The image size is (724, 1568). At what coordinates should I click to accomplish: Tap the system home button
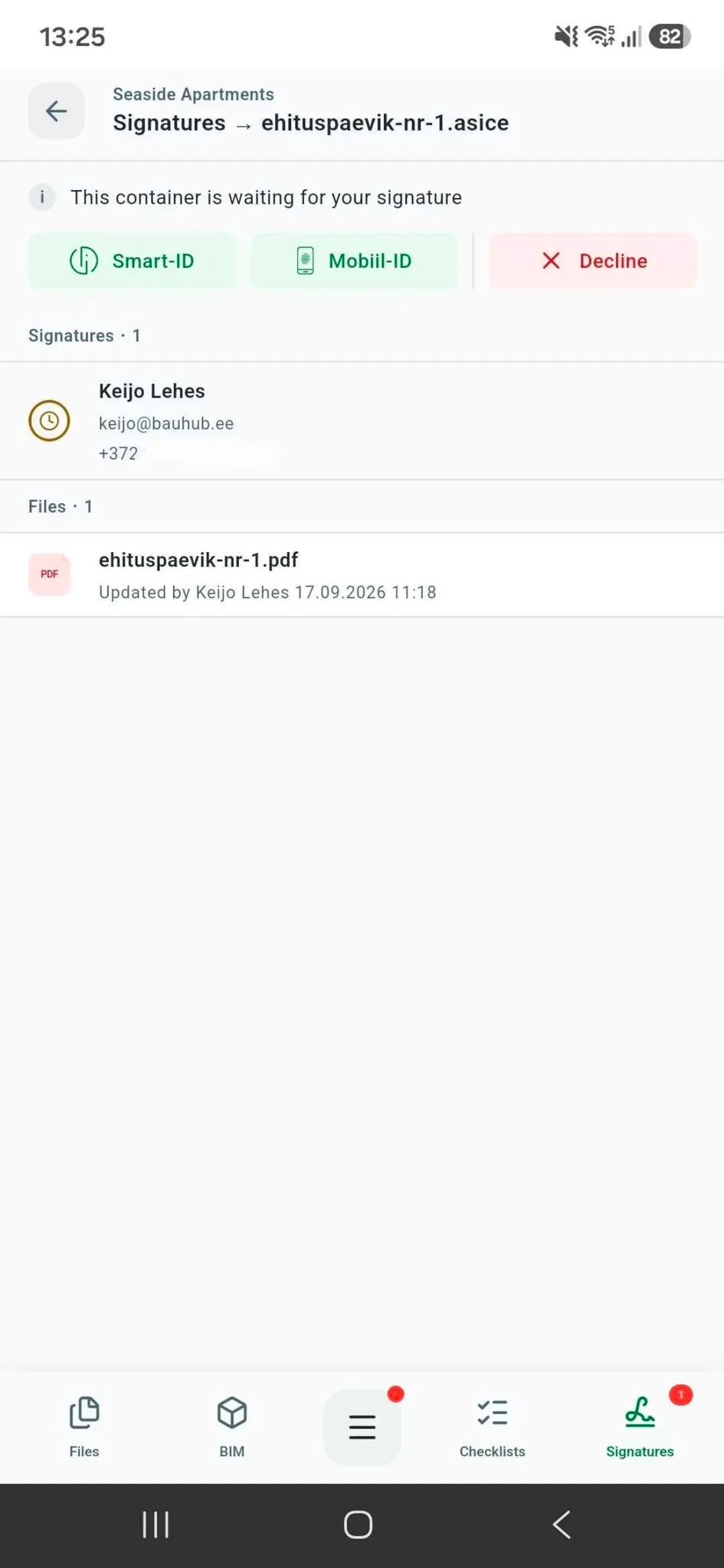pos(358,1524)
